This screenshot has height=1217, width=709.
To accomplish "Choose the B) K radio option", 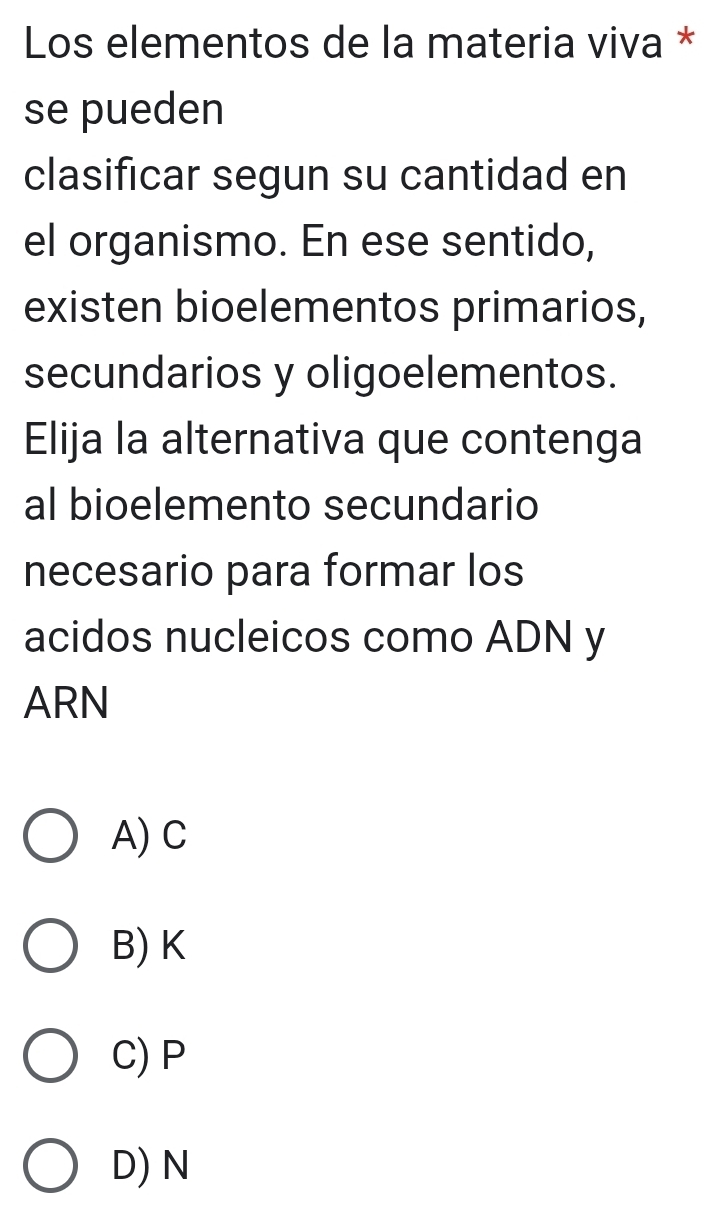I will point(50,947).
